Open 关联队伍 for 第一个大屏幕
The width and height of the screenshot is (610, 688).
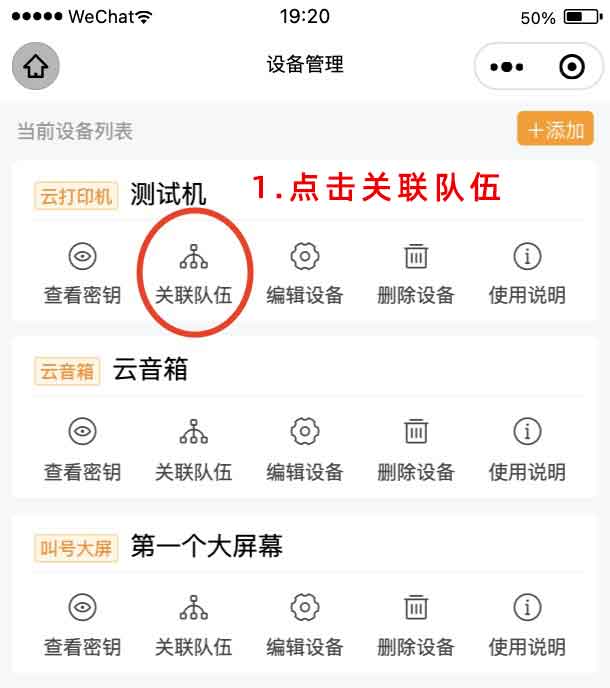pos(193,625)
